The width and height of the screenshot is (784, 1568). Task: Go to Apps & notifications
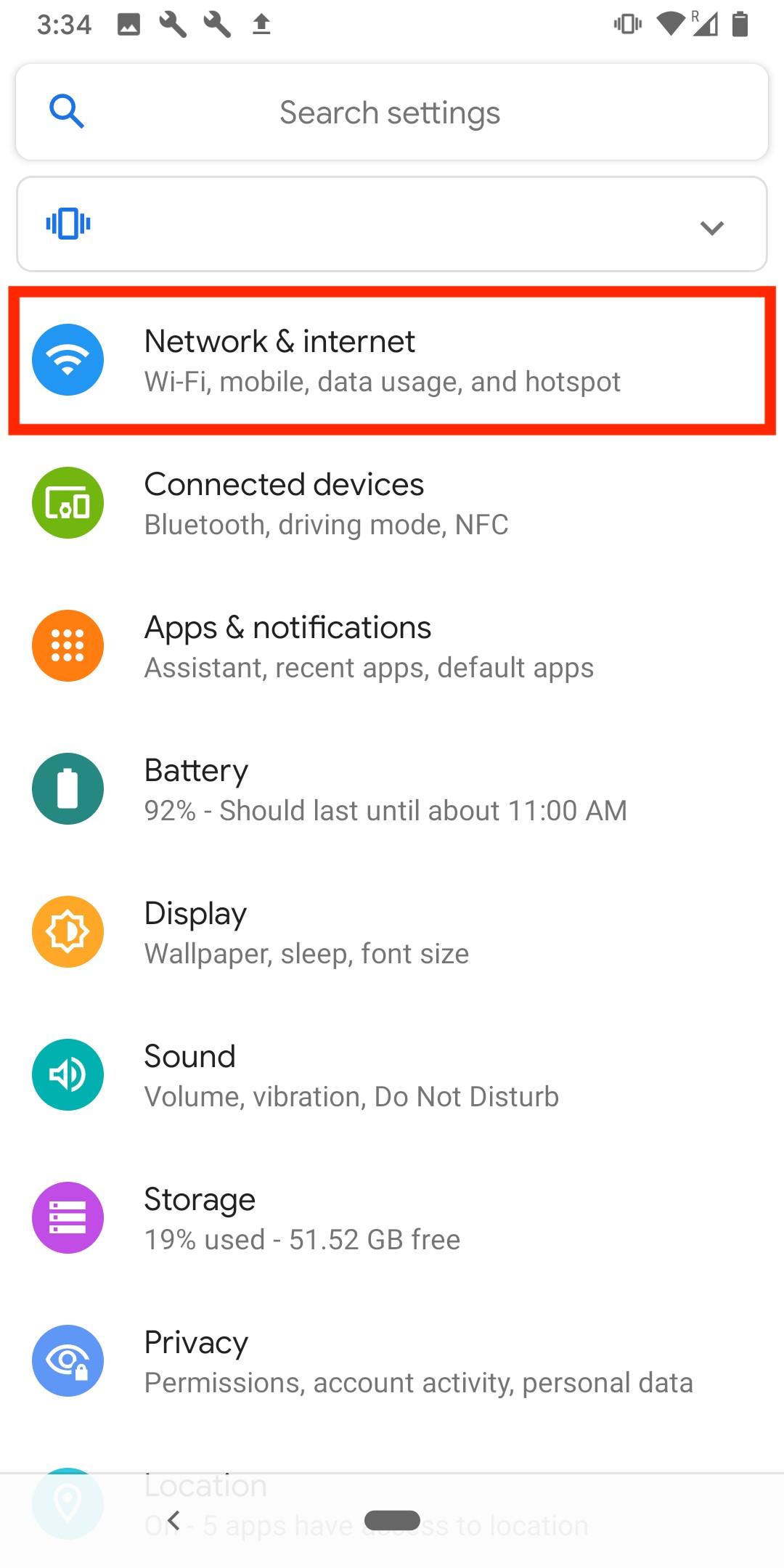[392, 646]
